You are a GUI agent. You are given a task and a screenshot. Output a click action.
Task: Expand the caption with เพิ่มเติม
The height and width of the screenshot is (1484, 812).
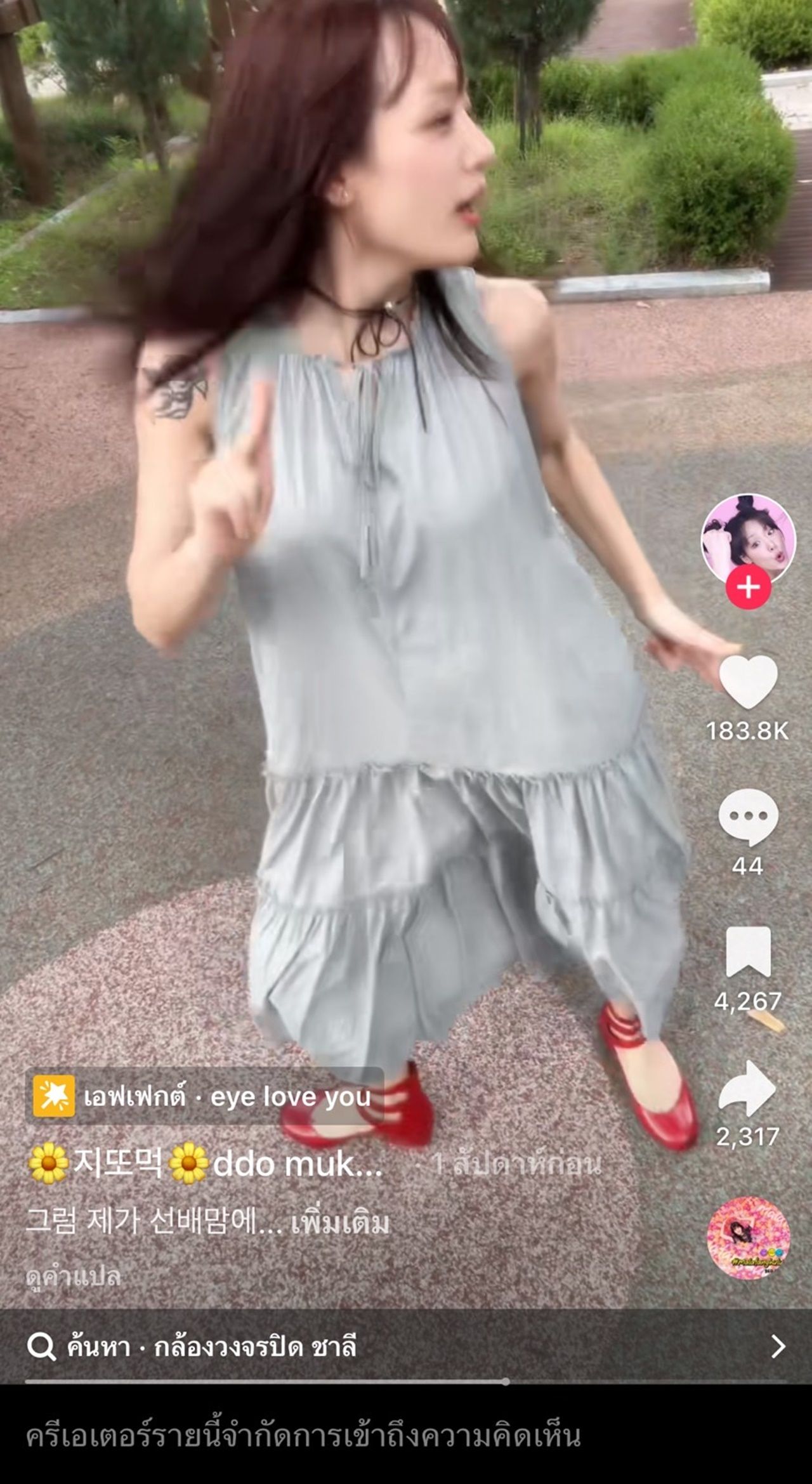(x=340, y=1223)
